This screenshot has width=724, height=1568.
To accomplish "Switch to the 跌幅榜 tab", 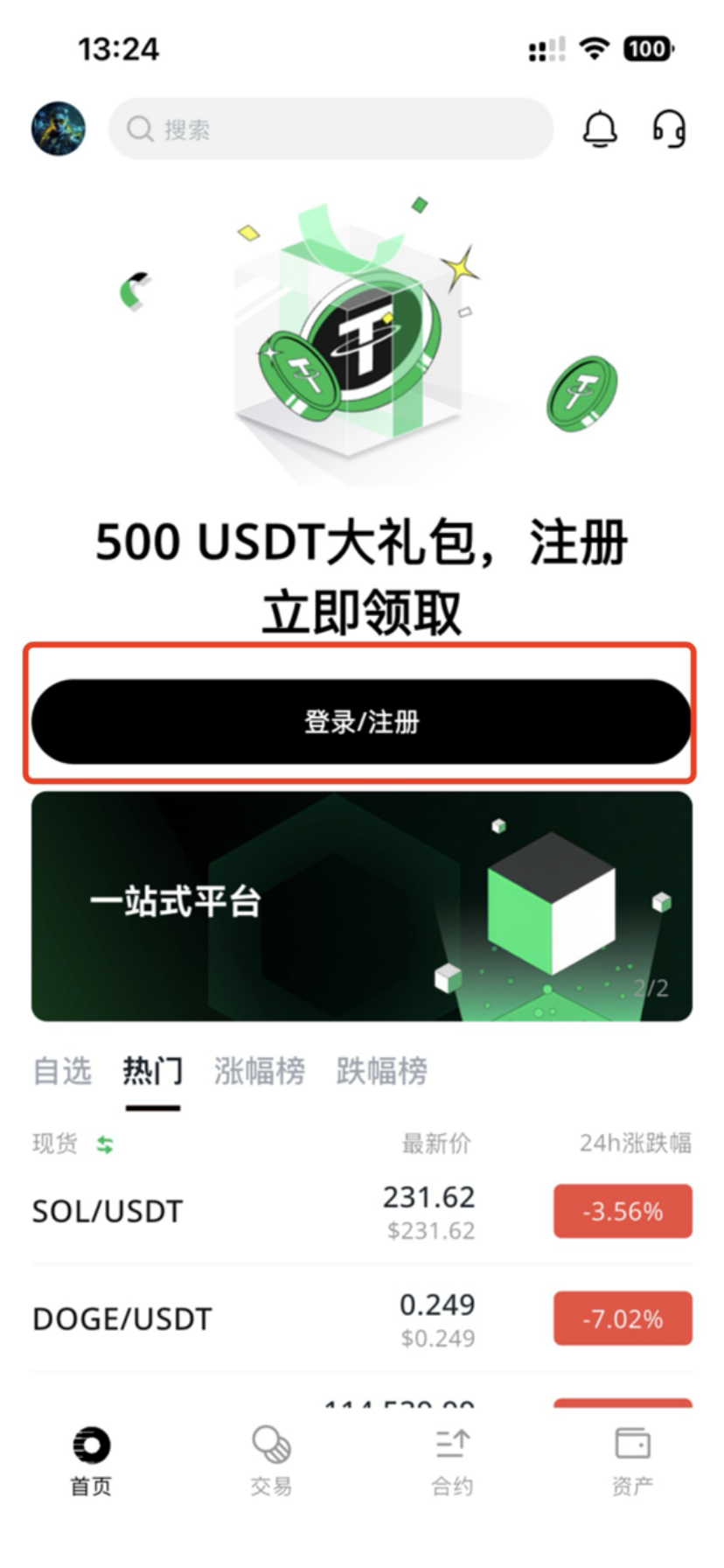I will coord(382,1071).
